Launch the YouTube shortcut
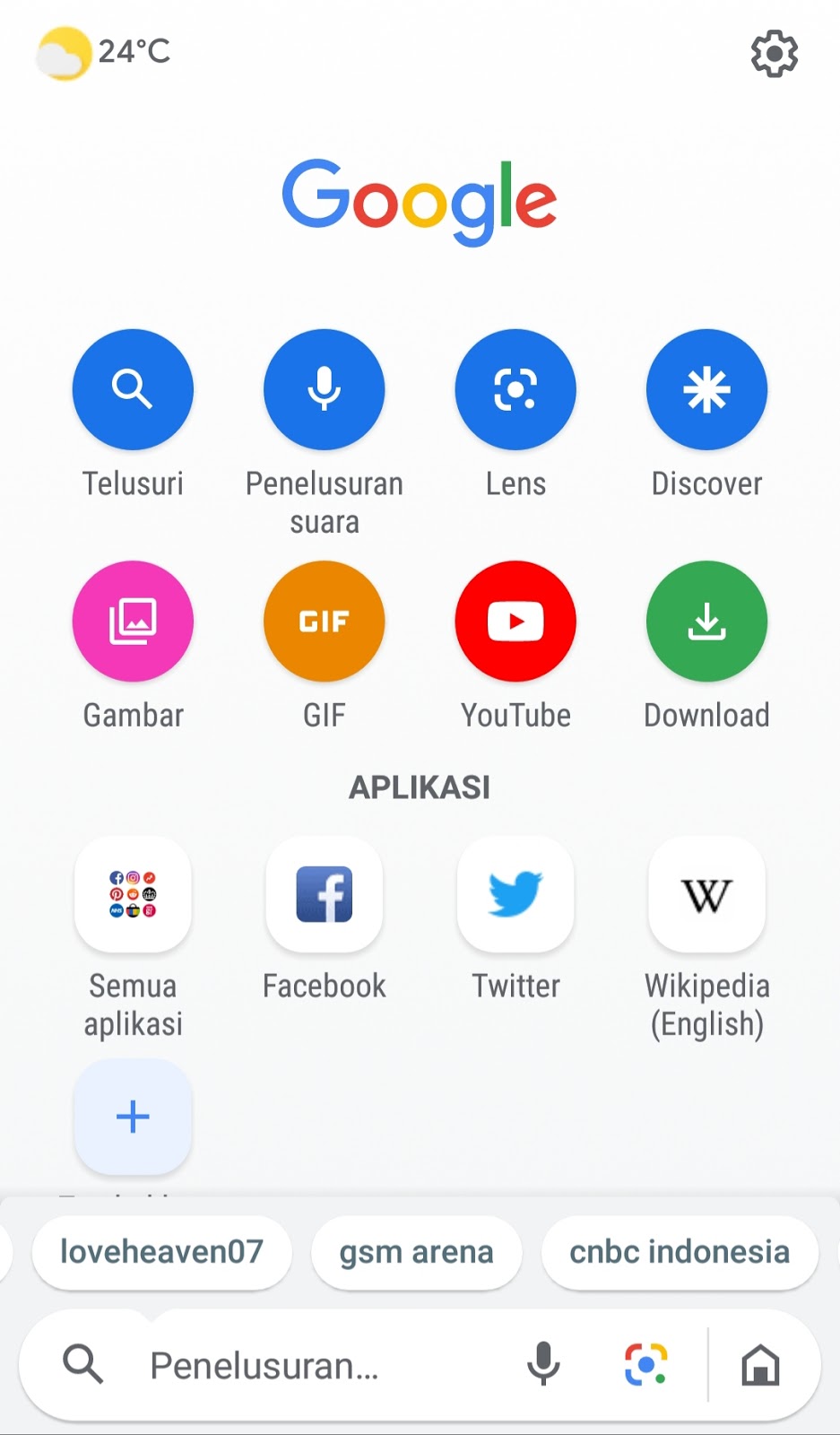 (x=515, y=621)
